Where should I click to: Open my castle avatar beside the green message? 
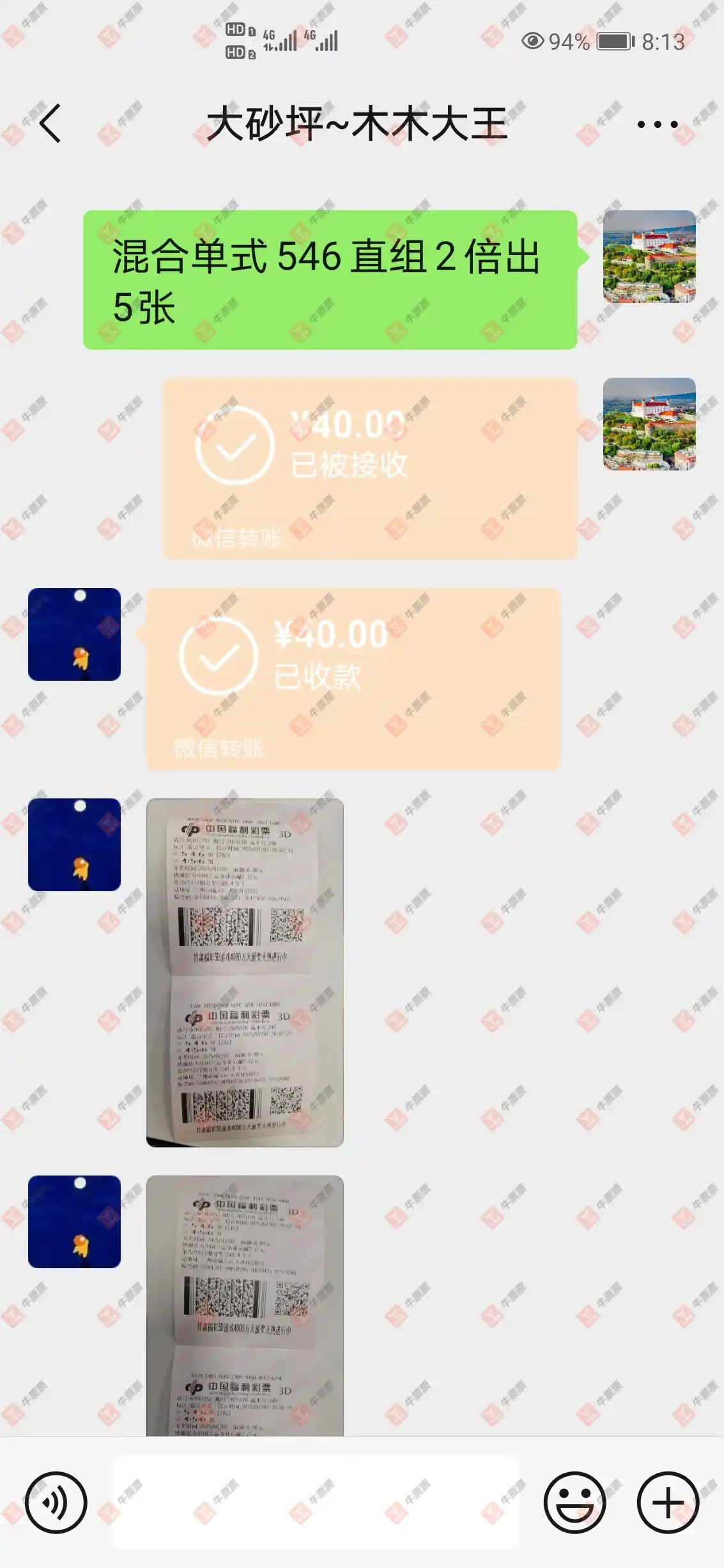coord(649,256)
